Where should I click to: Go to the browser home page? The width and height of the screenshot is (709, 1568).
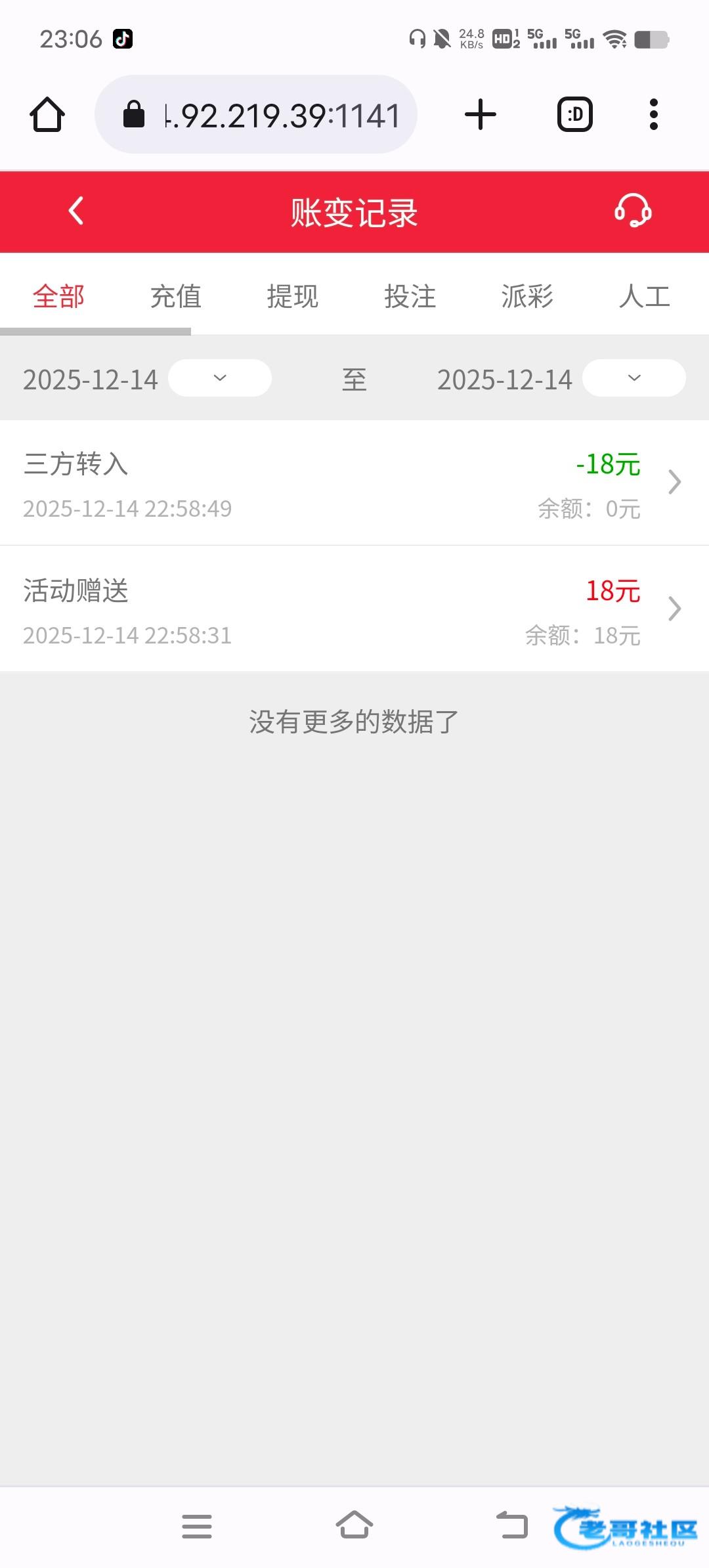tap(47, 115)
